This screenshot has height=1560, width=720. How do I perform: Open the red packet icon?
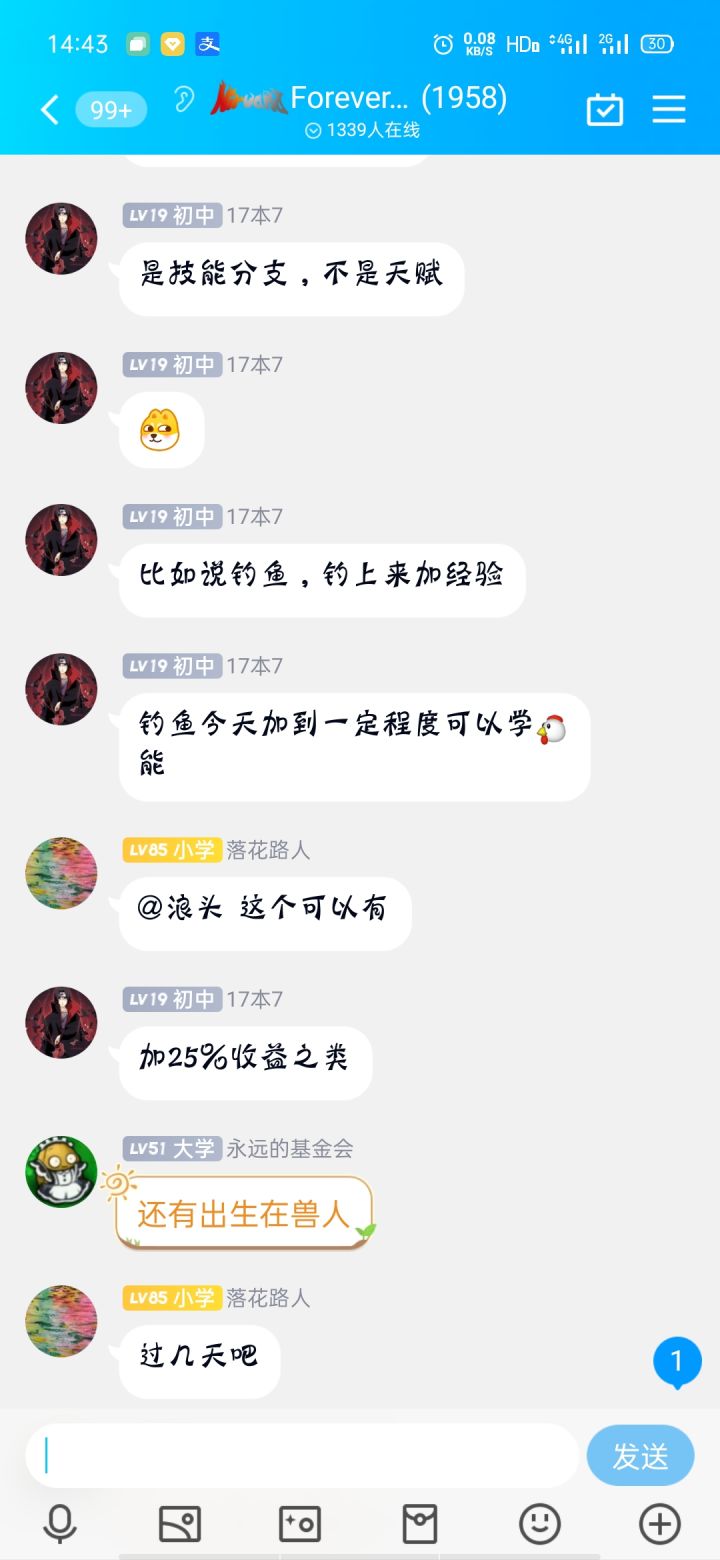(420, 1524)
